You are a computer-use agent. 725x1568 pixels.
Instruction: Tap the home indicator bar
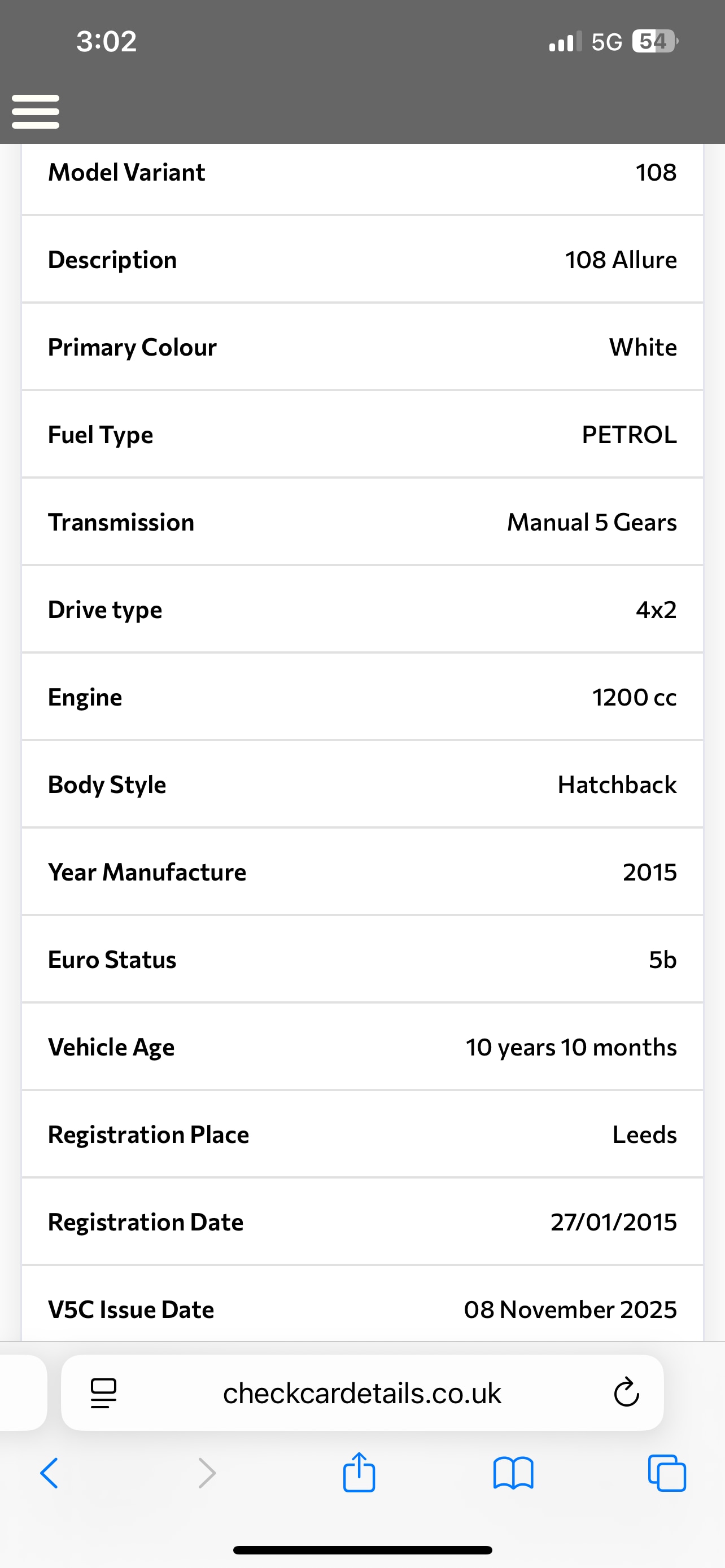click(362, 1549)
